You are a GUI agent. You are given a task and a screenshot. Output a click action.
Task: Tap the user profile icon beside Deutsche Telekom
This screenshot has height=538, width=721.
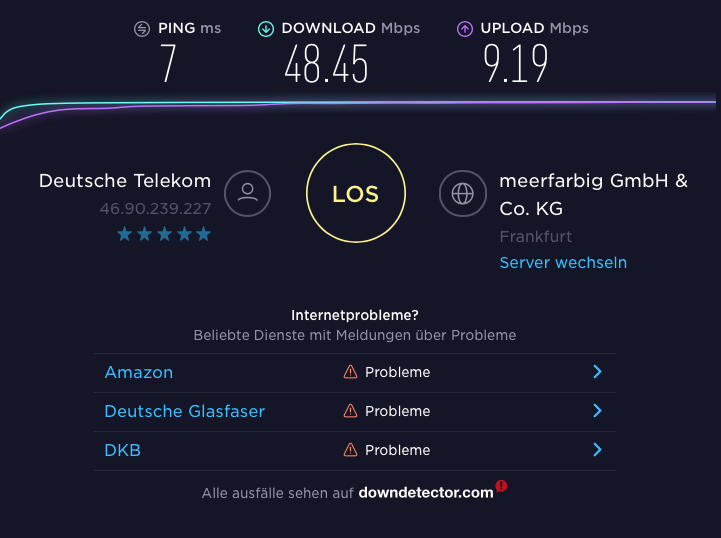point(248,193)
